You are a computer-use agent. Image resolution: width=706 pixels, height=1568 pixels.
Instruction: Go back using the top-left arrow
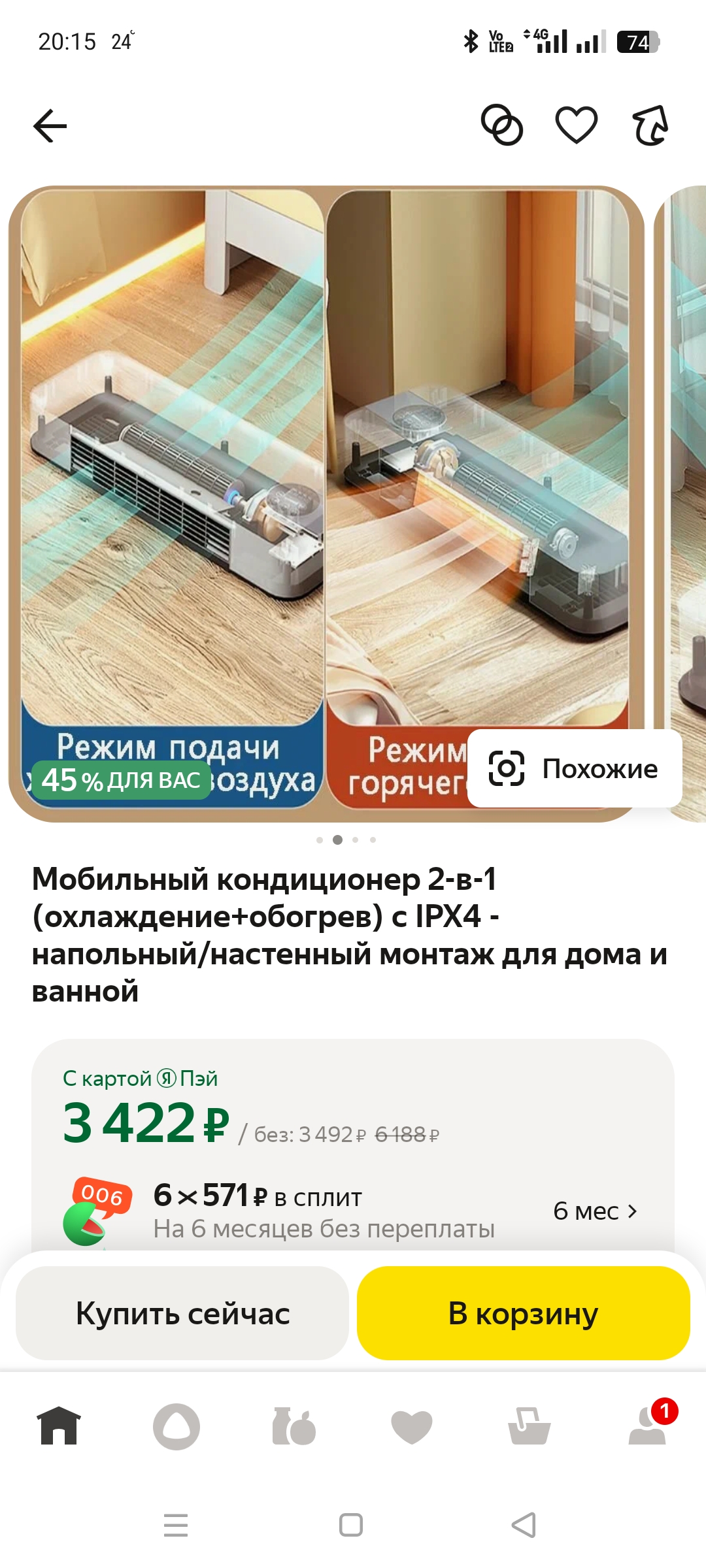point(50,125)
